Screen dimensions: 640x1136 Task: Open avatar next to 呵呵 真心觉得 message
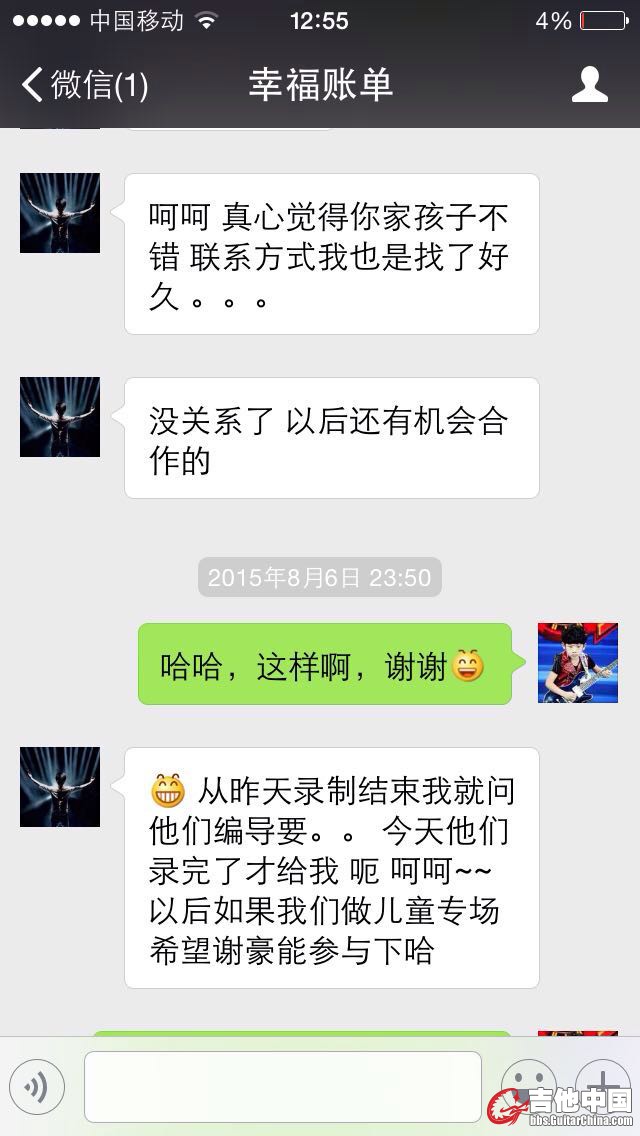(60, 213)
